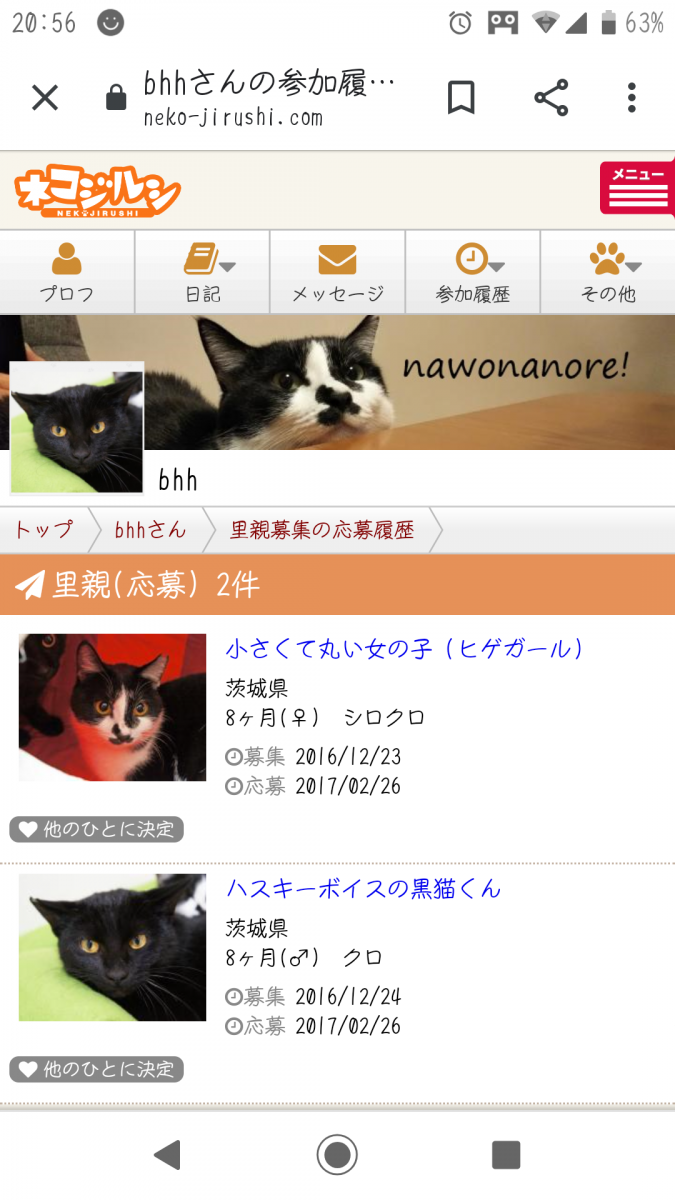Open 小さくて丸い女の子（ヒゲガール） listing

(404, 649)
